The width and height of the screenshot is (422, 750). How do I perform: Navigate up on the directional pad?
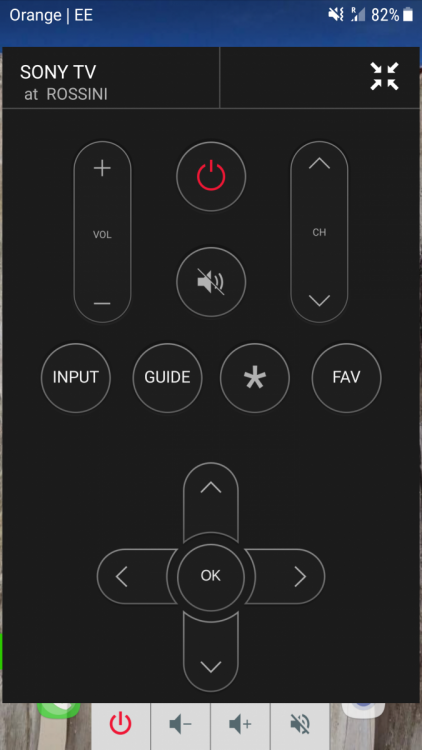tap(211, 495)
